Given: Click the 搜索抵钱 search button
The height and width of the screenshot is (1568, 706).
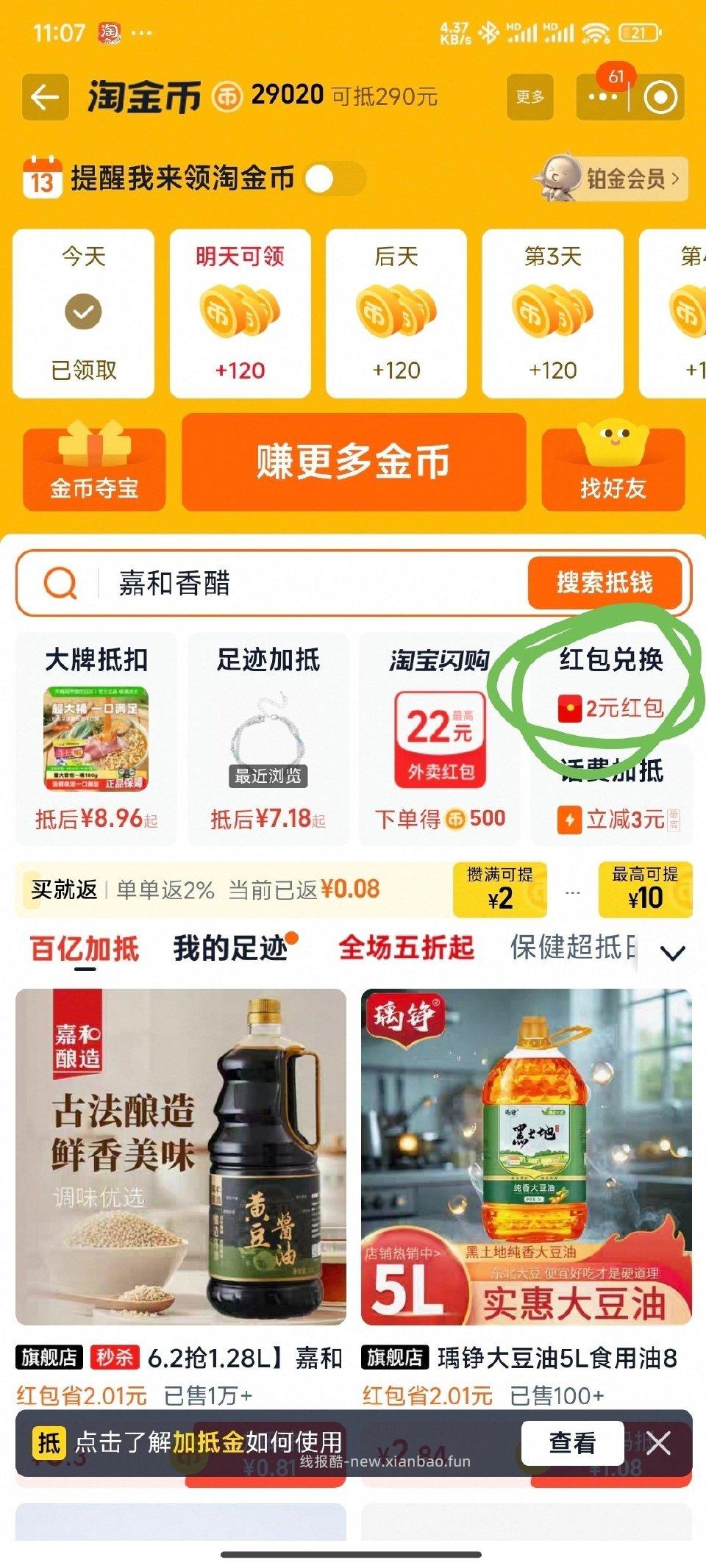Looking at the screenshot, I should click(x=606, y=582).
